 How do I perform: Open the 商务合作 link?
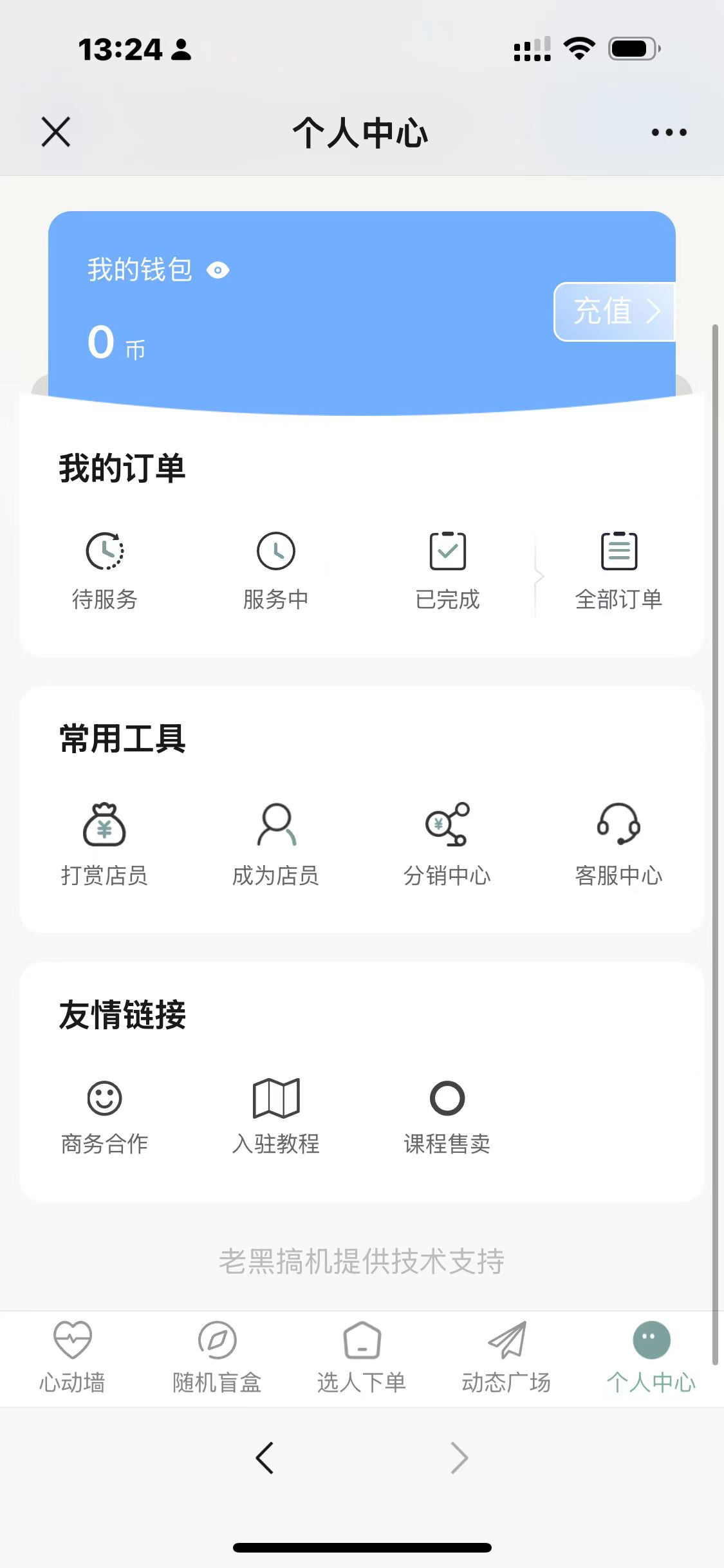[x=104, y=1115]
